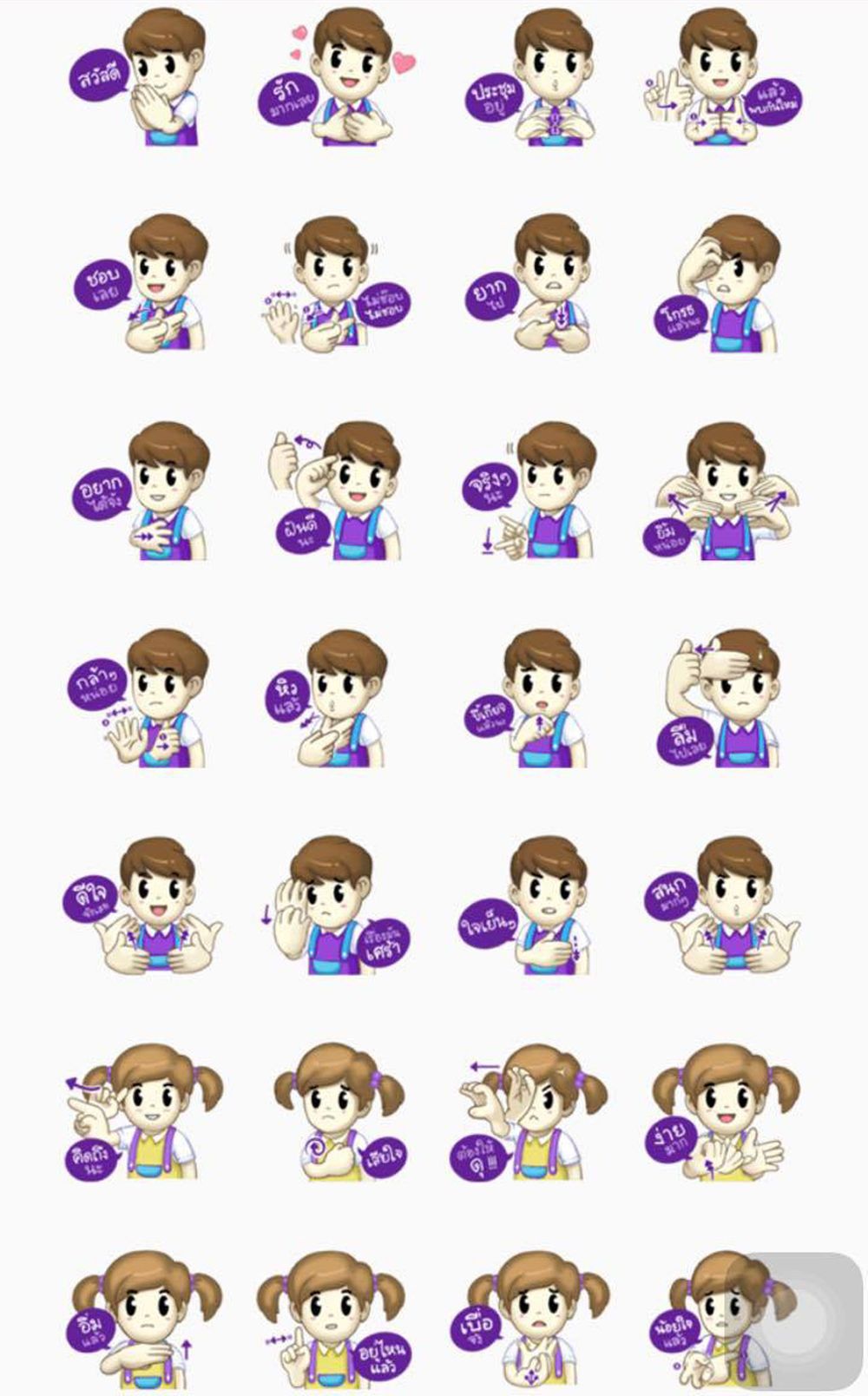Open the ง่ายมาก girl sticker
Viewport: 868px width, 1396px height.
click(x=720, y=1113)
